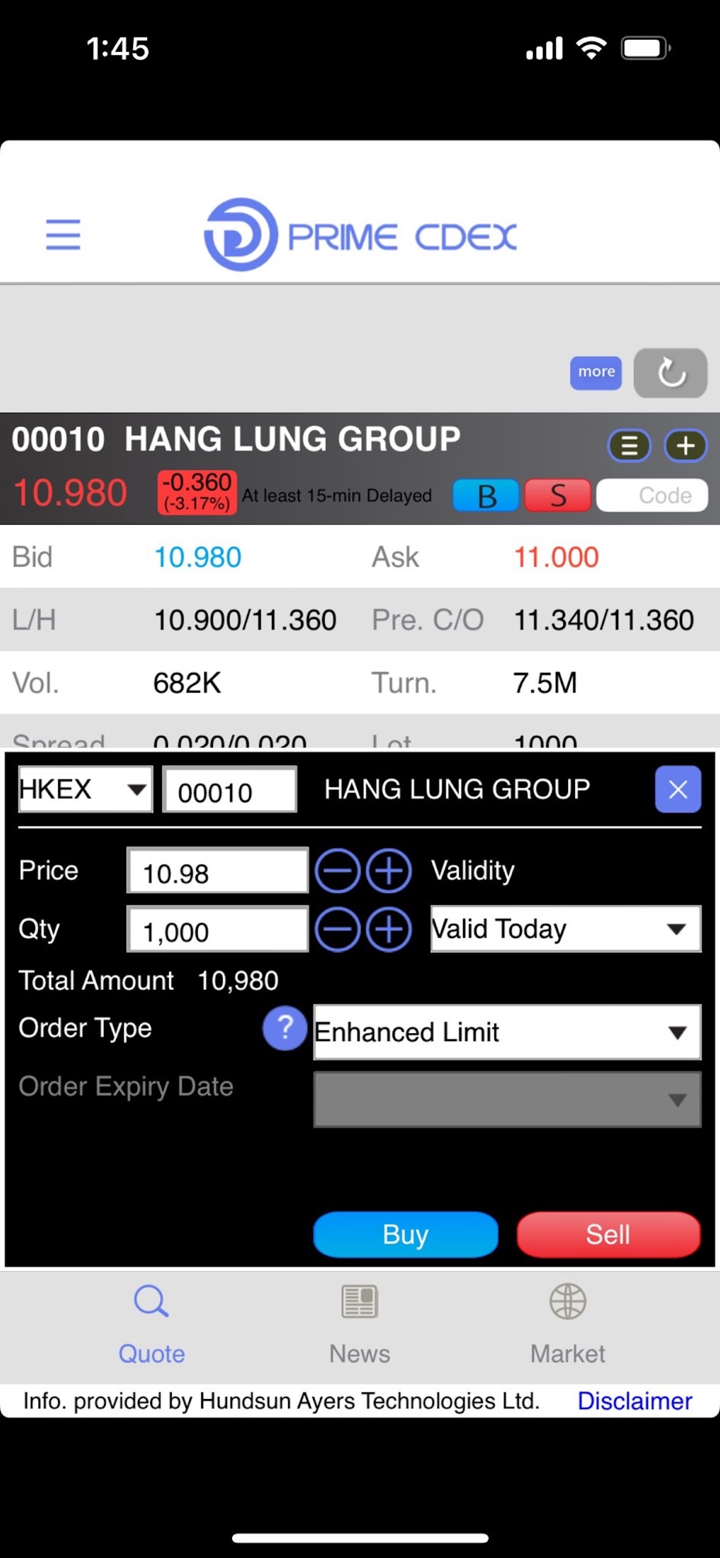
Task: Open the list icon beside Hang Lung Group
Action: coord(629,446)
